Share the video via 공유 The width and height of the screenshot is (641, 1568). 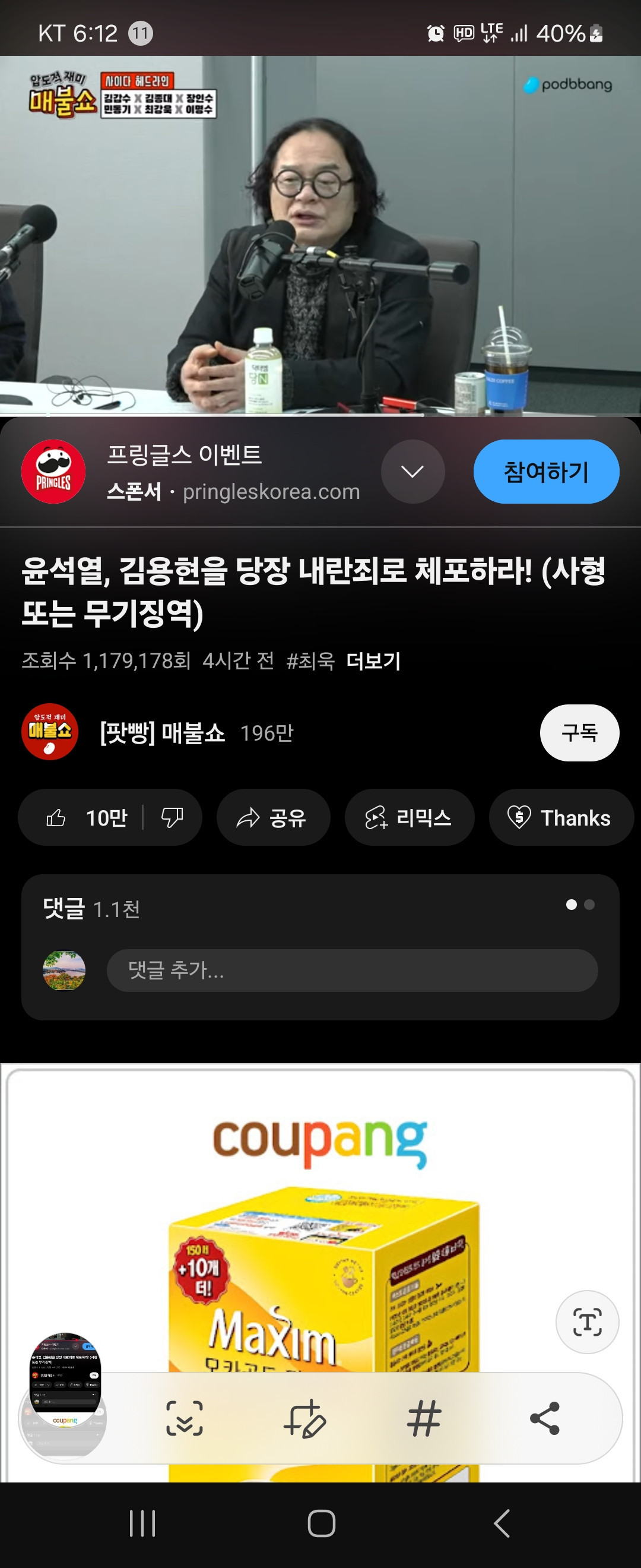tap(272, 817)
